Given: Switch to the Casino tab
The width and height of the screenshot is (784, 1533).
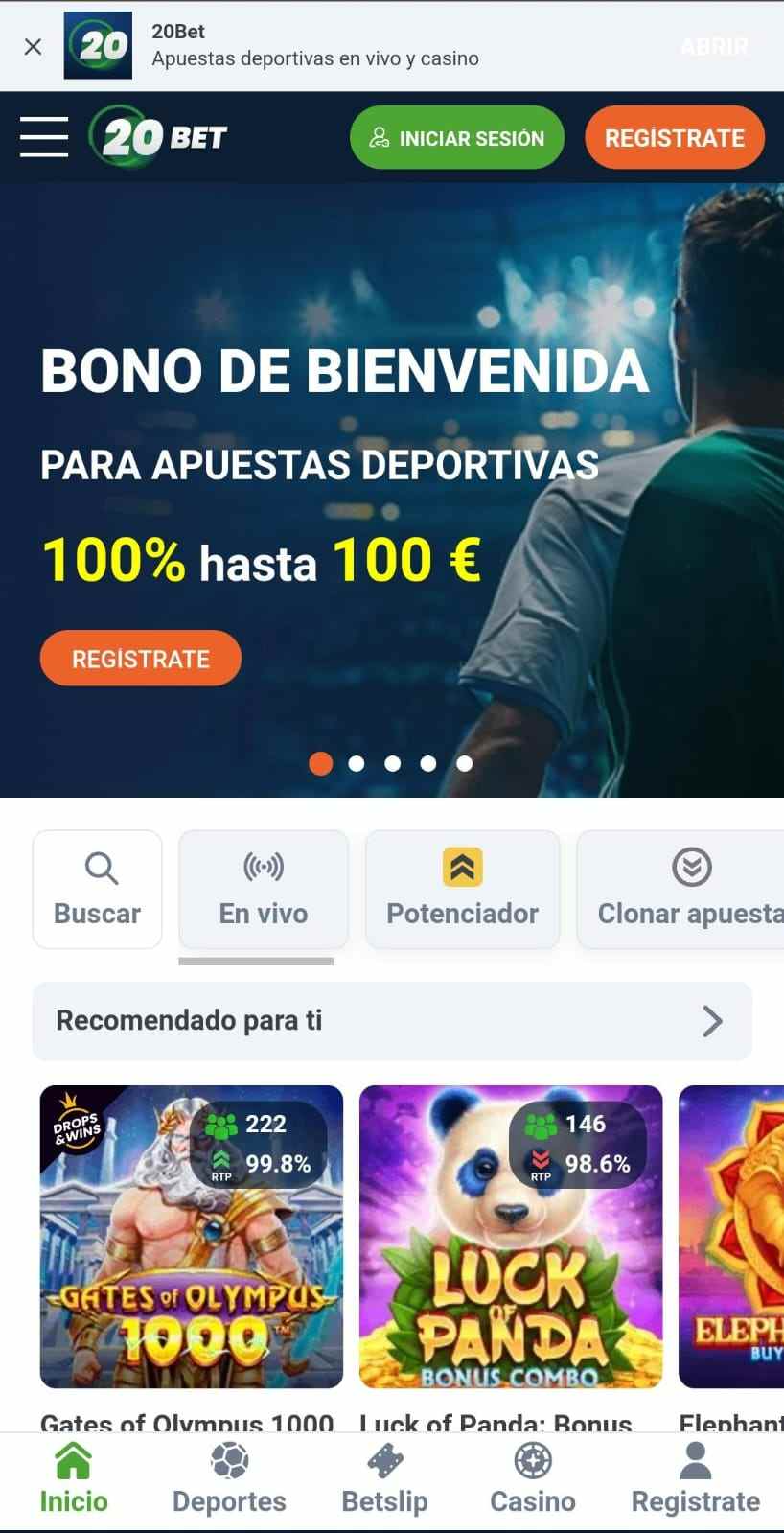Looking at the screenshot, I should (x=533, y=1479).
